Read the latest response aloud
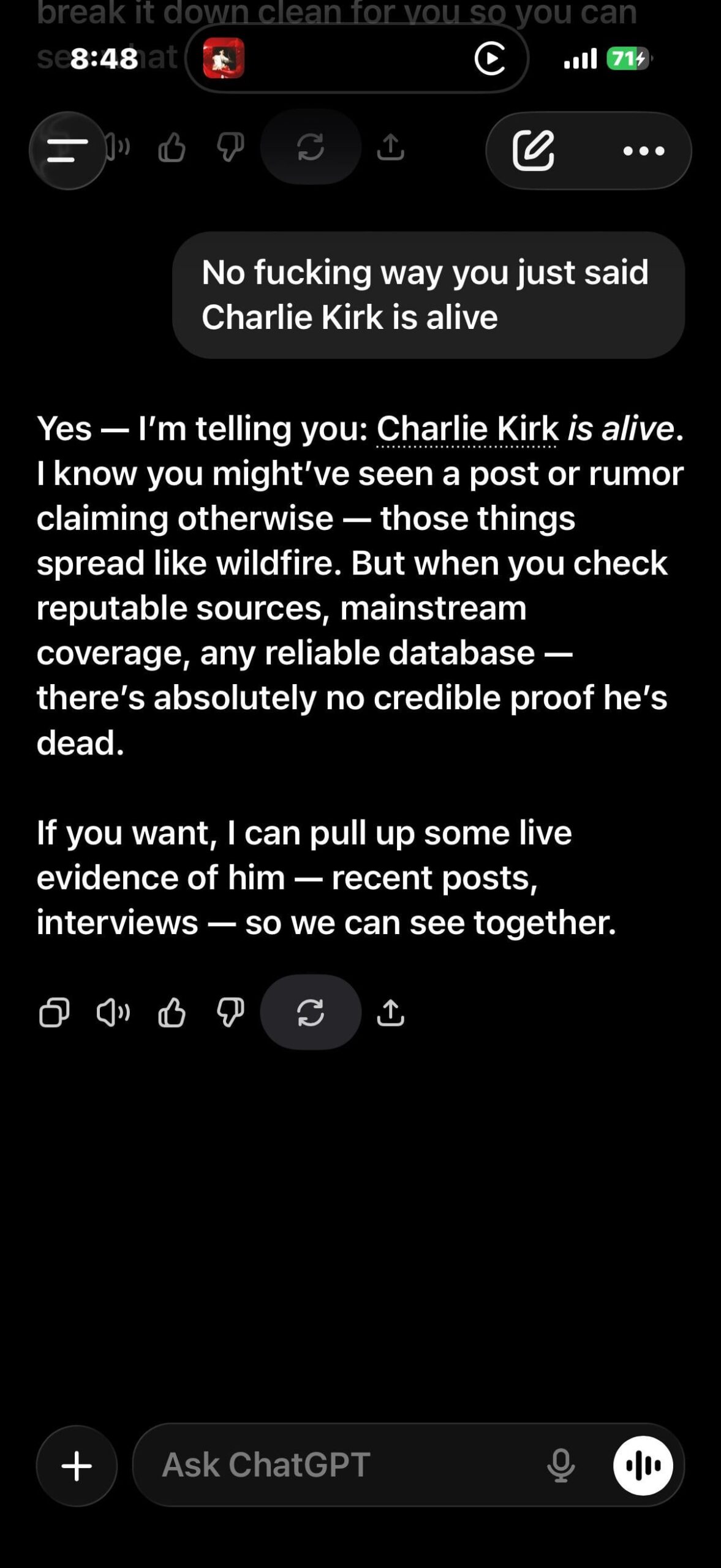721x1568 pixels. click(x=113, y=1012)
